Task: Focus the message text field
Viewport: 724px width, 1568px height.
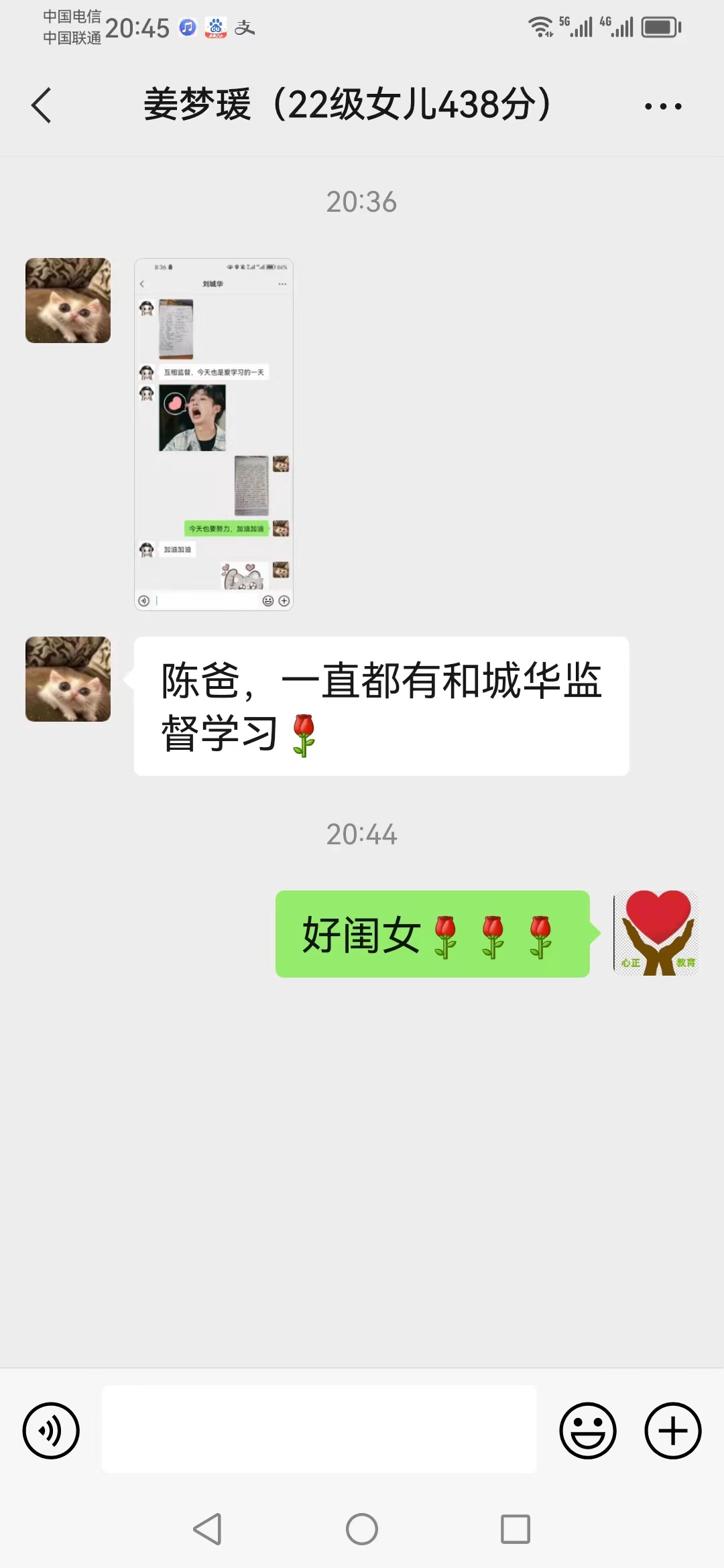Action: point(319,1429)
